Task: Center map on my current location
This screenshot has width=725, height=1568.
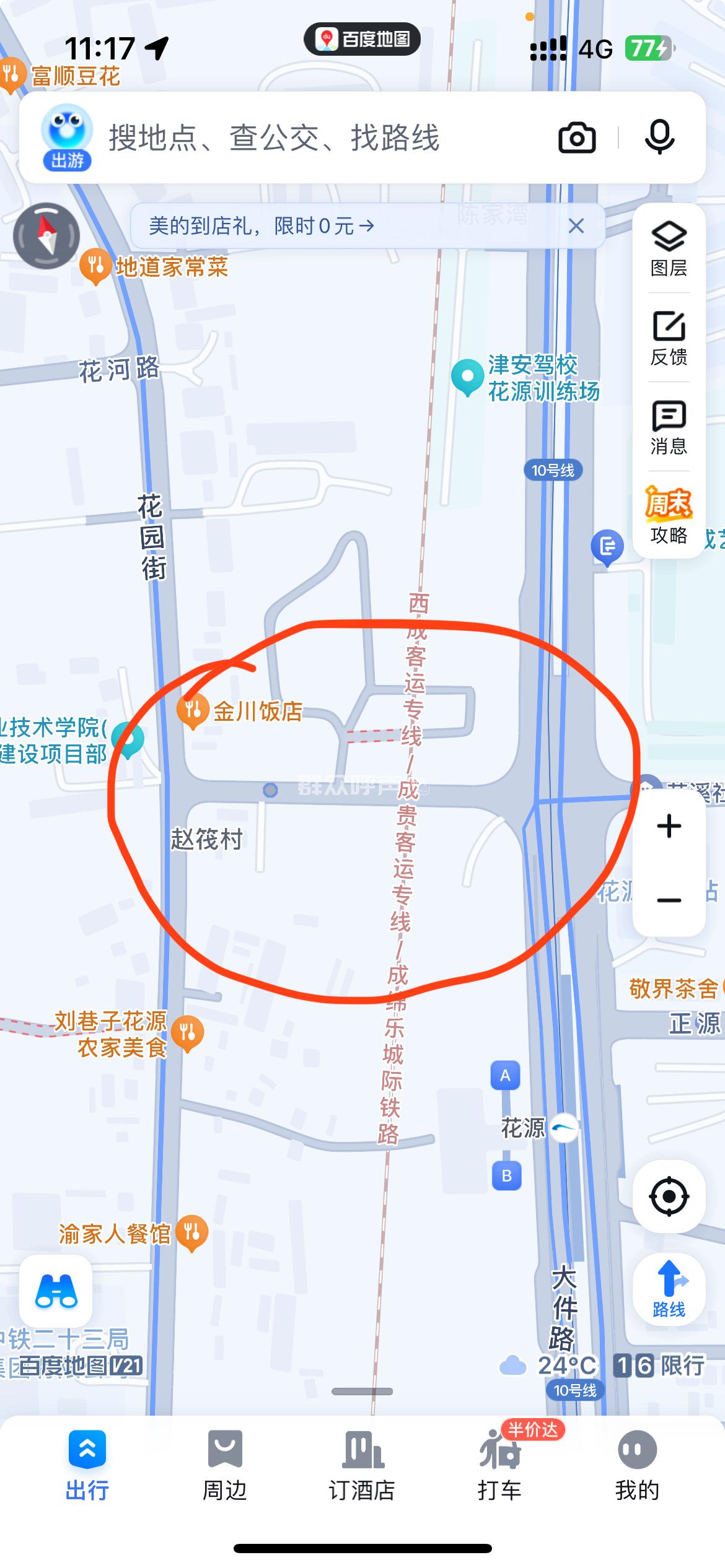Action: [669, 1196]
